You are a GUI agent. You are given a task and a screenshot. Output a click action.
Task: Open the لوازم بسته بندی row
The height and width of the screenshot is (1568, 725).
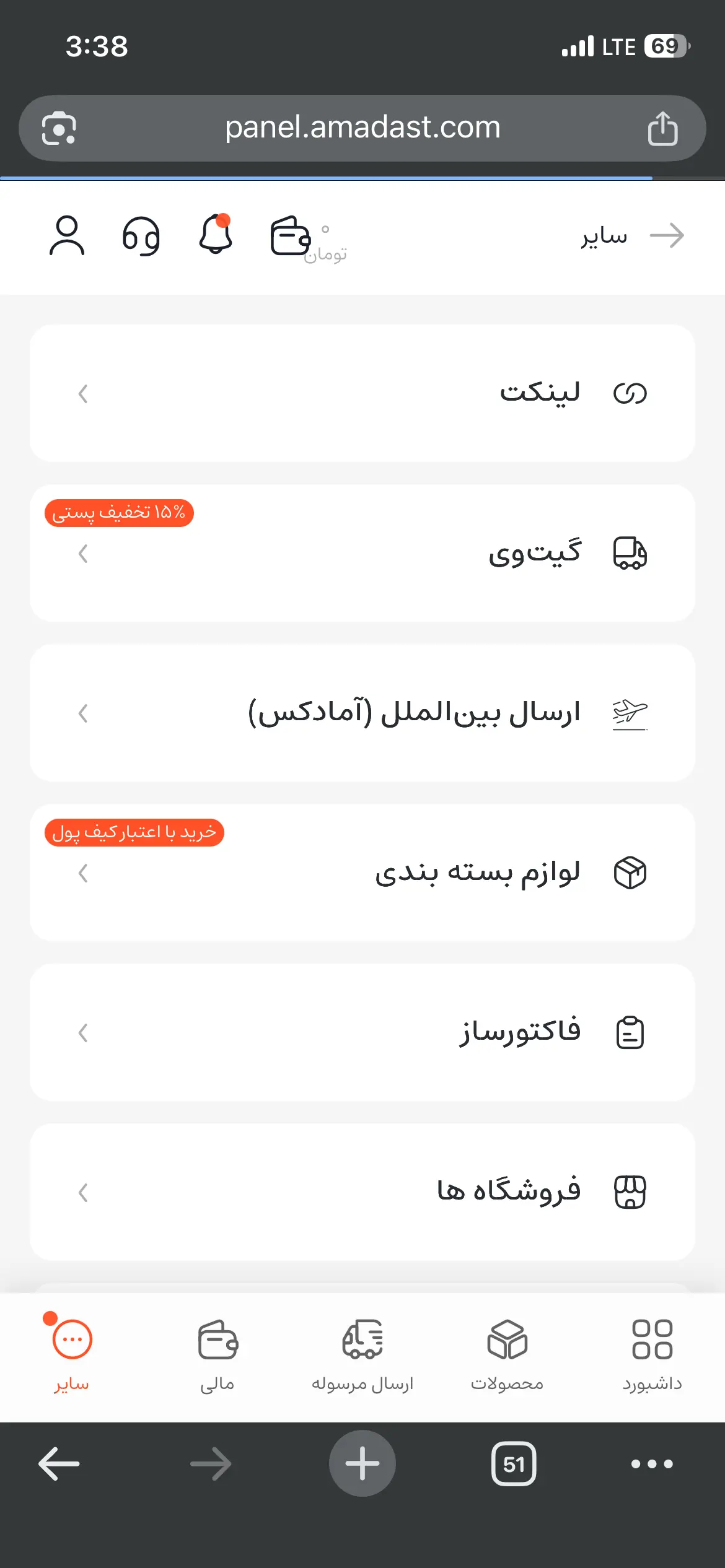[362, 873]
